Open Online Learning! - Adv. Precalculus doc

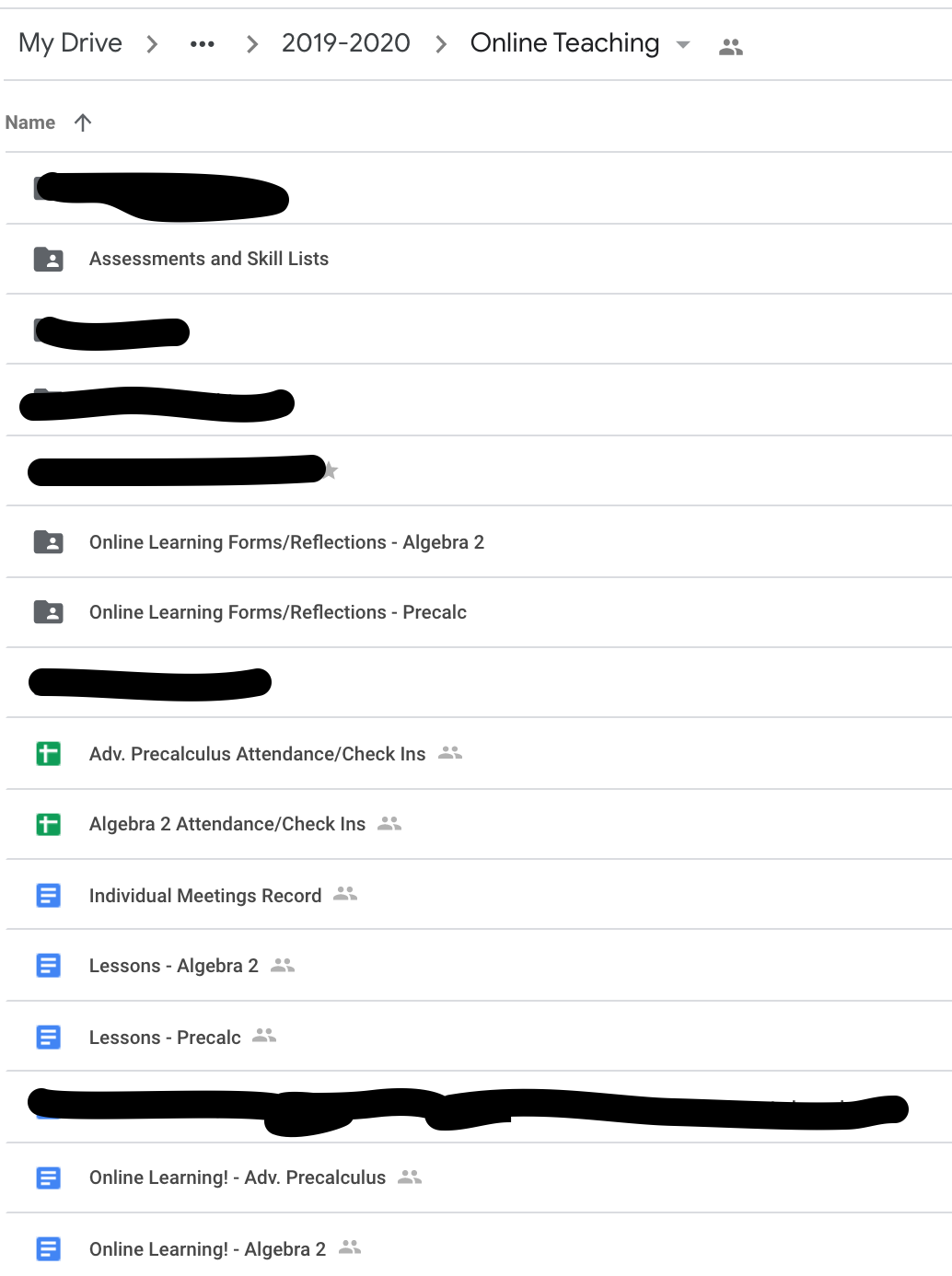[x=237, y=1177]
